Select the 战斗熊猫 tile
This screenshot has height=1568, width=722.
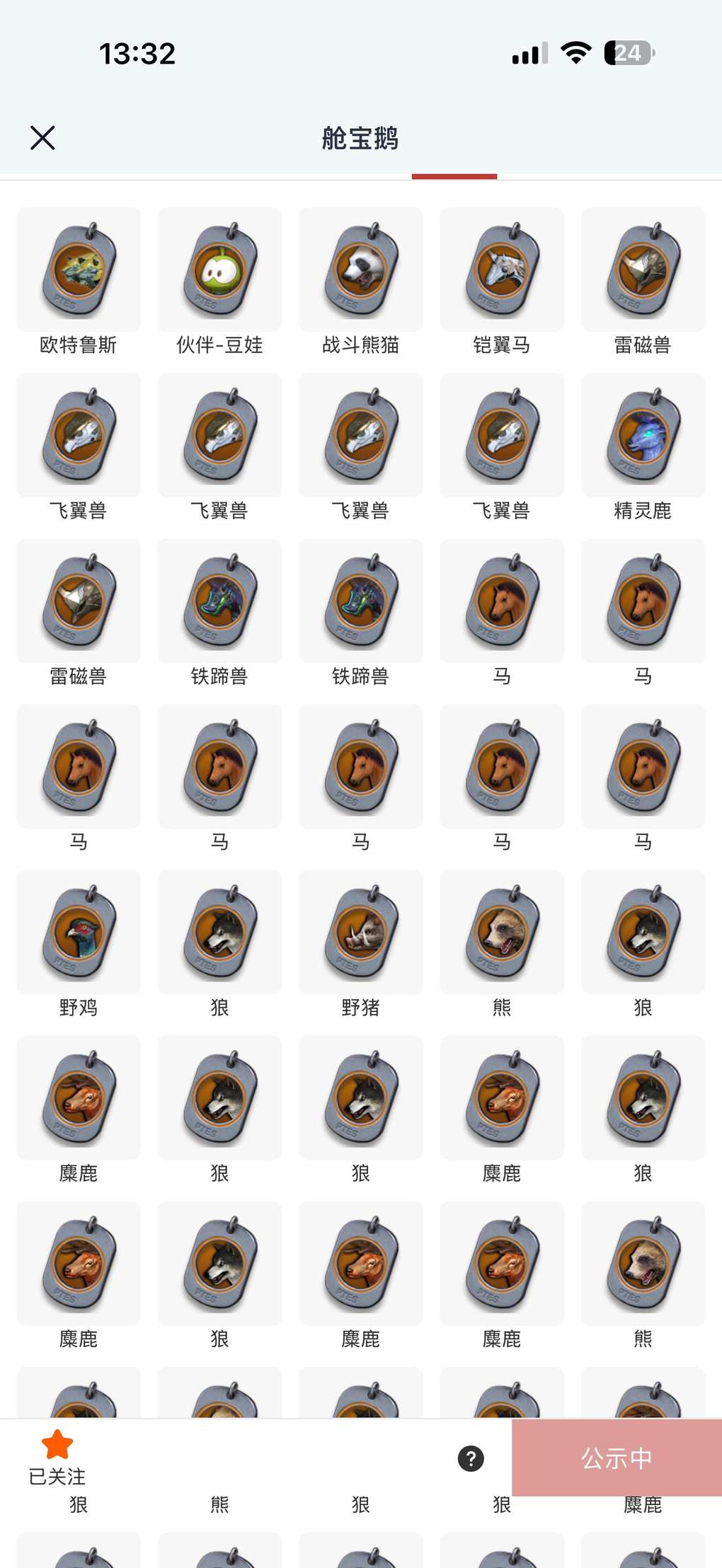click(x=361, y=270)
